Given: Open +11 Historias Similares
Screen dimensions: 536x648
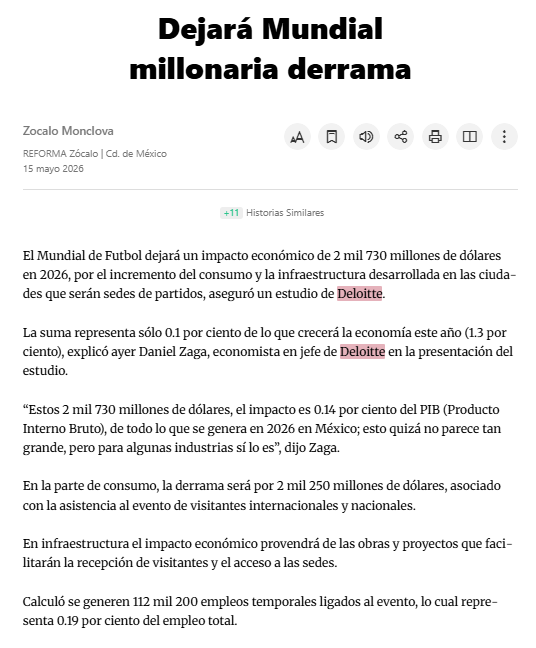Looking at the screenshot, I should [272, 213].
